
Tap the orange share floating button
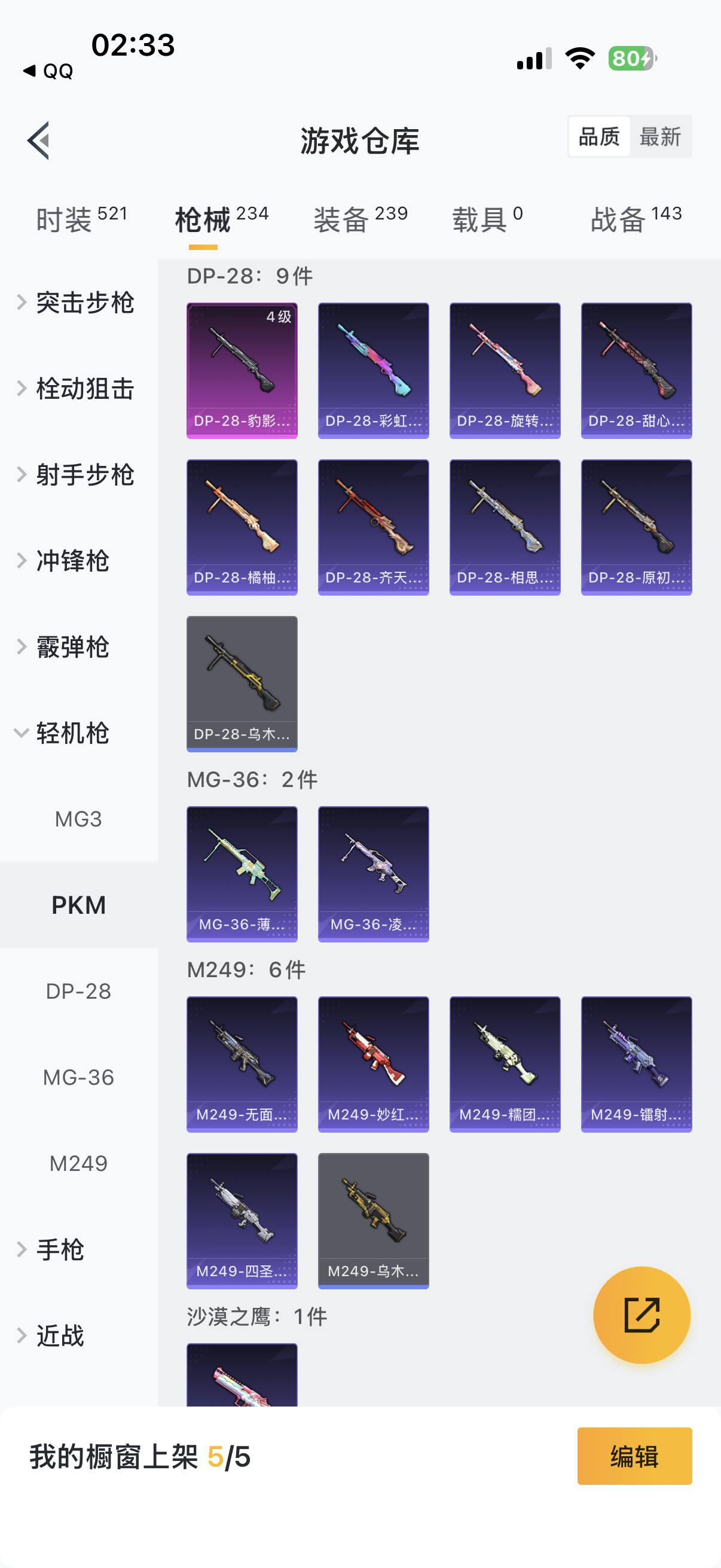coord(641,1315)
